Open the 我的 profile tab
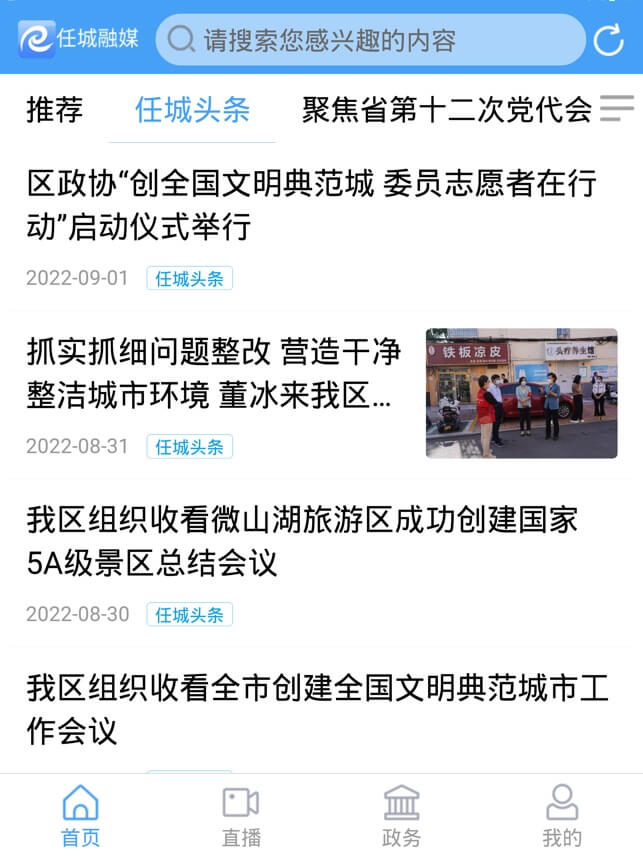 [x=562, y=816]
